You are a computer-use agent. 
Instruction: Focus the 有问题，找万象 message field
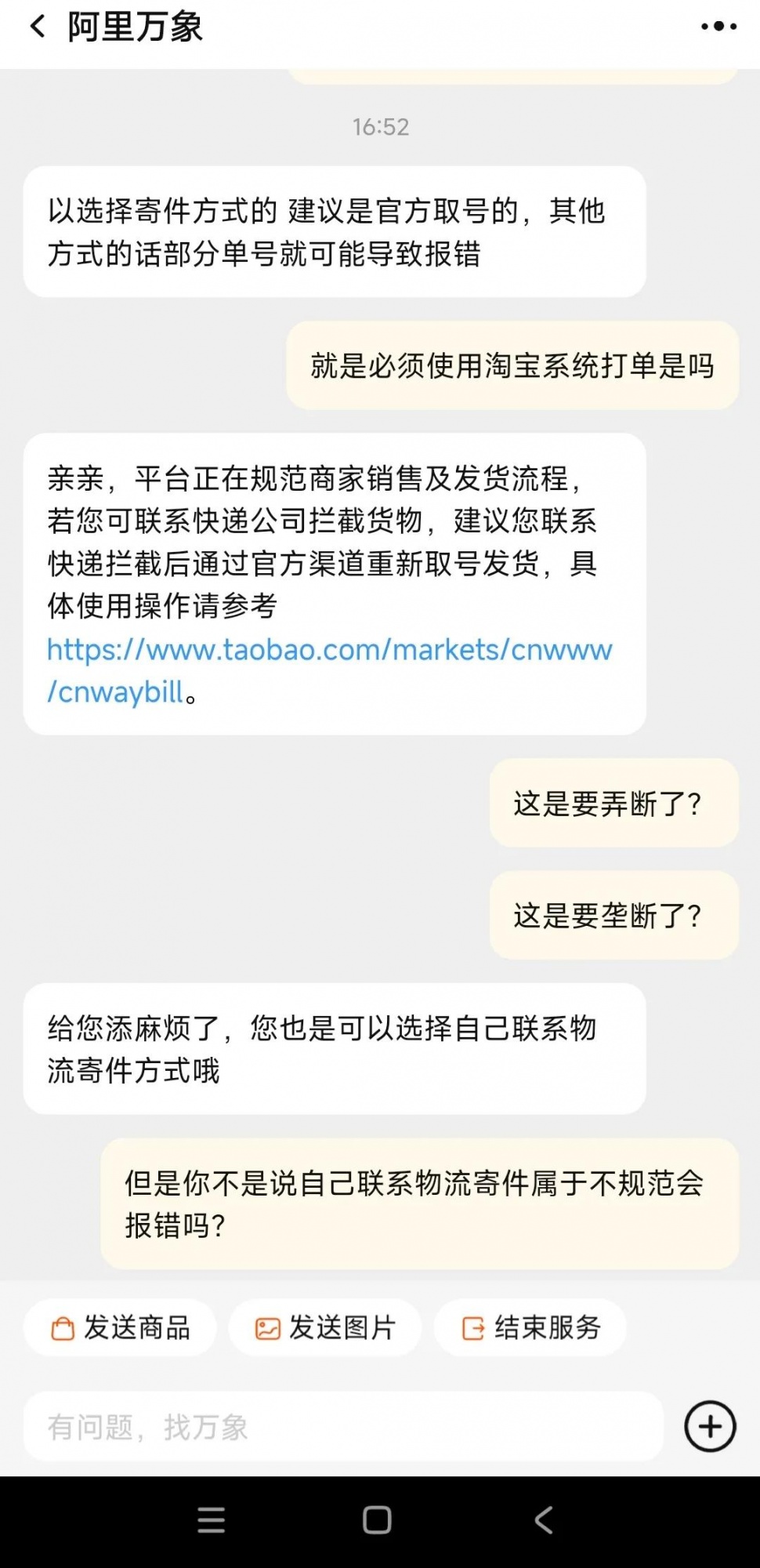point(343,1426)
